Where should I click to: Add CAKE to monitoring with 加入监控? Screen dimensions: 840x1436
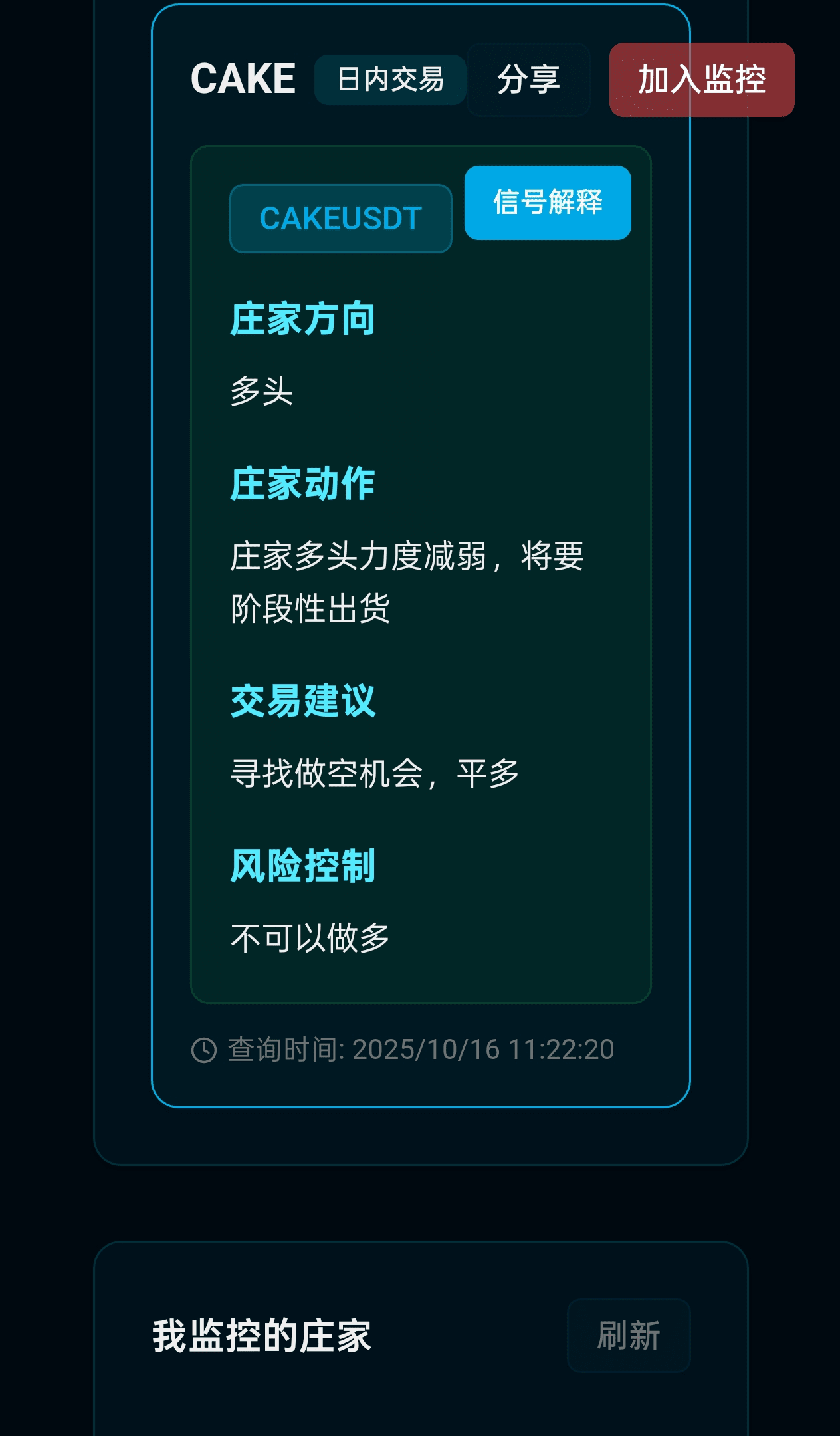(701, 80)
